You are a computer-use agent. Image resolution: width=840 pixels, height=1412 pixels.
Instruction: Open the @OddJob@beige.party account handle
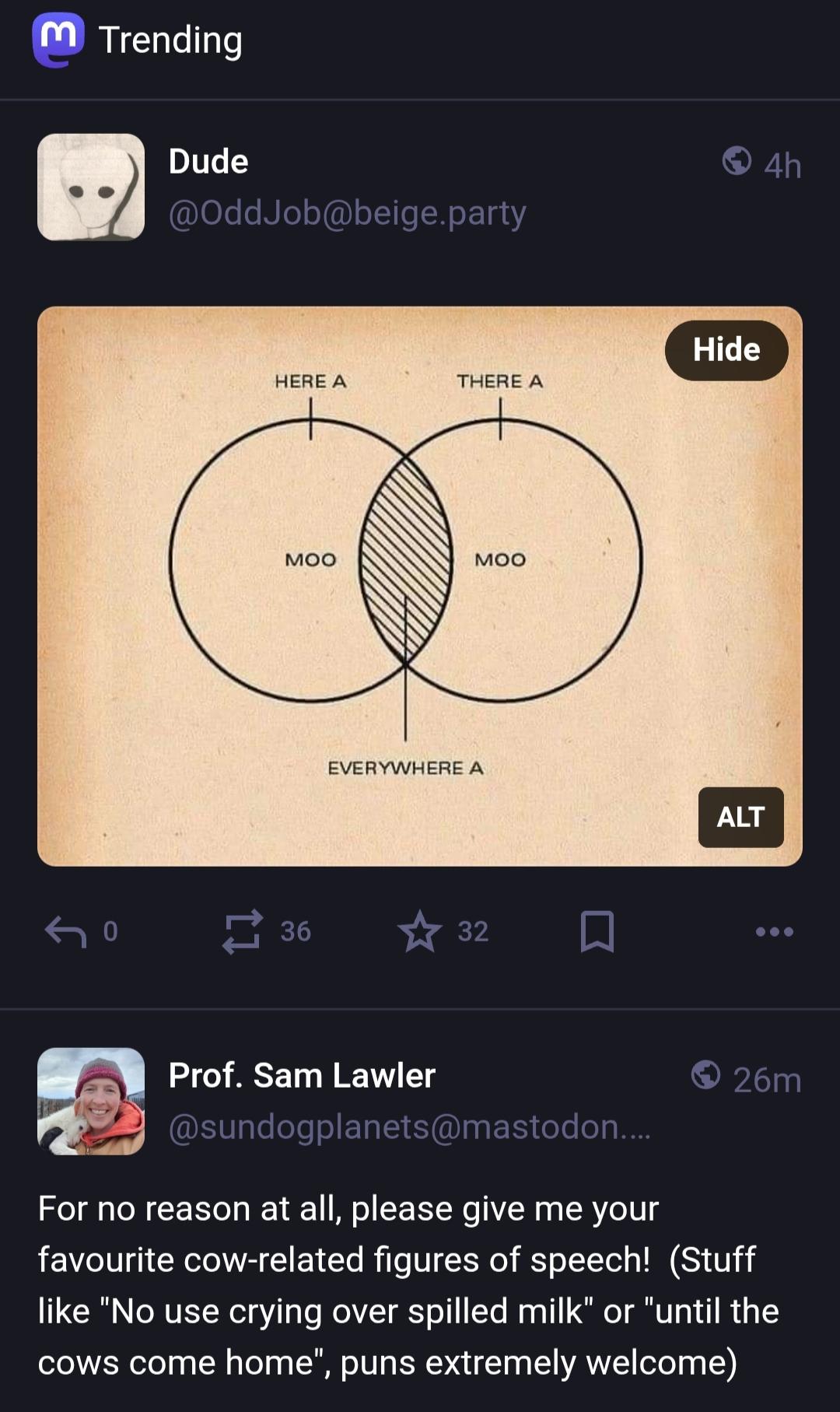347,212
